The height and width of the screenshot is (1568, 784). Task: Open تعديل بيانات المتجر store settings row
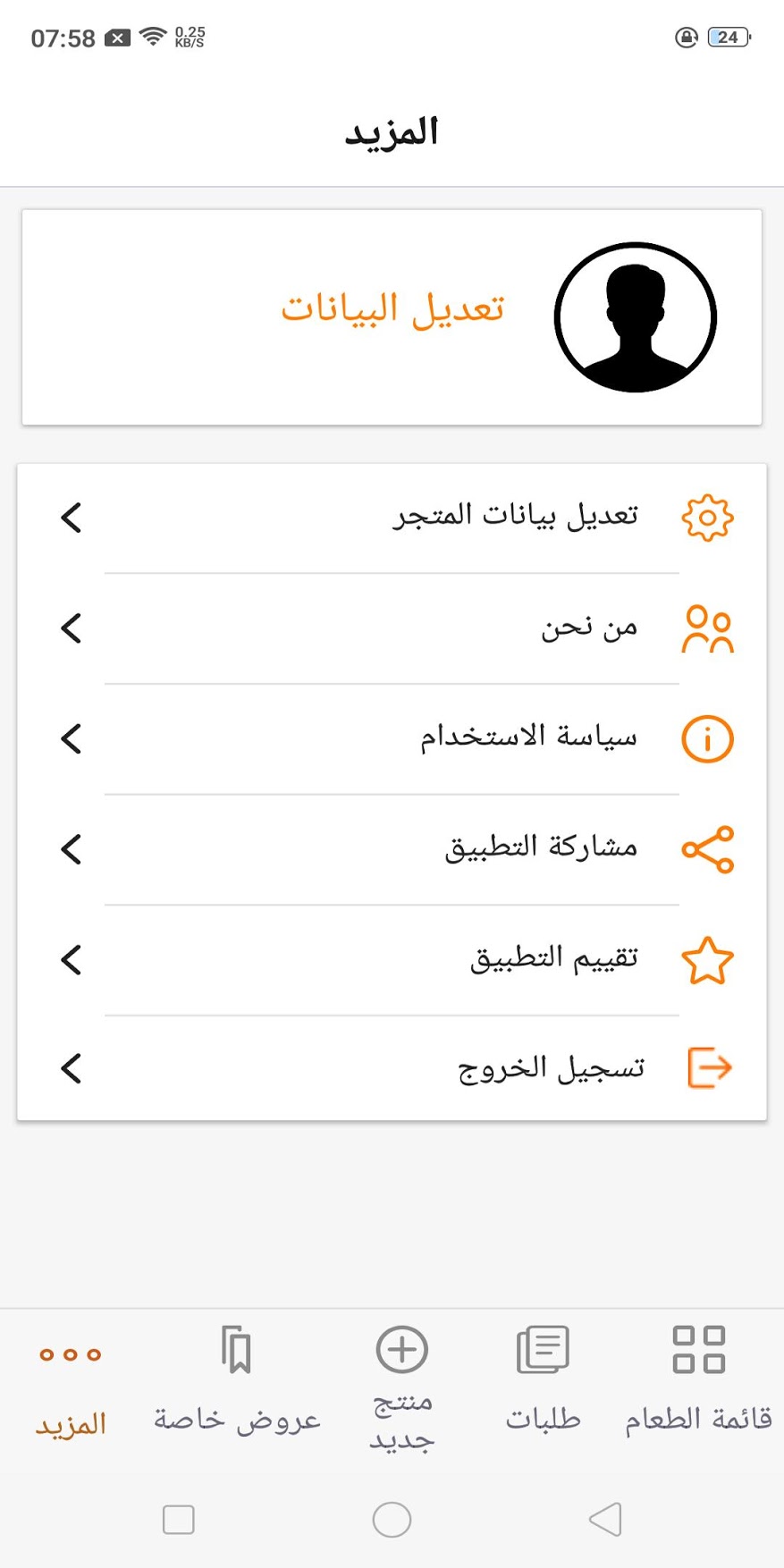point(392,518)
